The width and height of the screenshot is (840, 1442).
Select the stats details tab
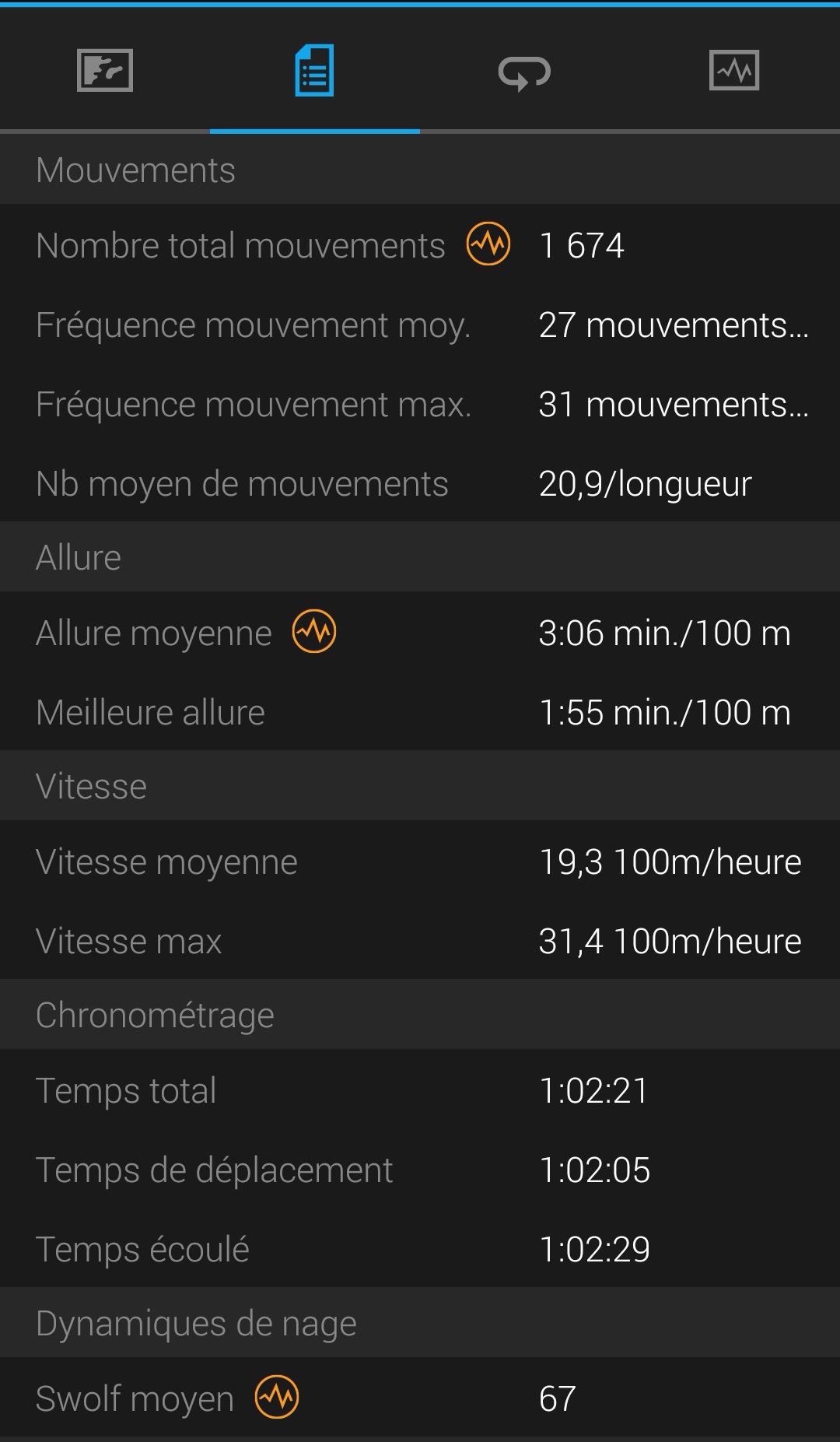(x=314, y=70)
